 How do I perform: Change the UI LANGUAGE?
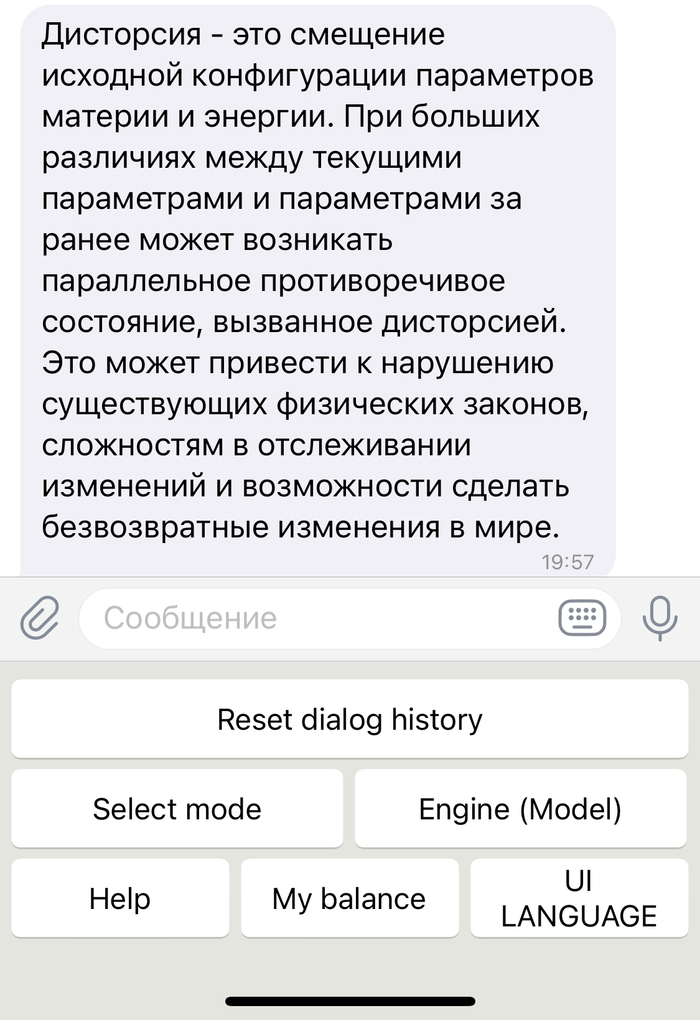pos(579,898)
